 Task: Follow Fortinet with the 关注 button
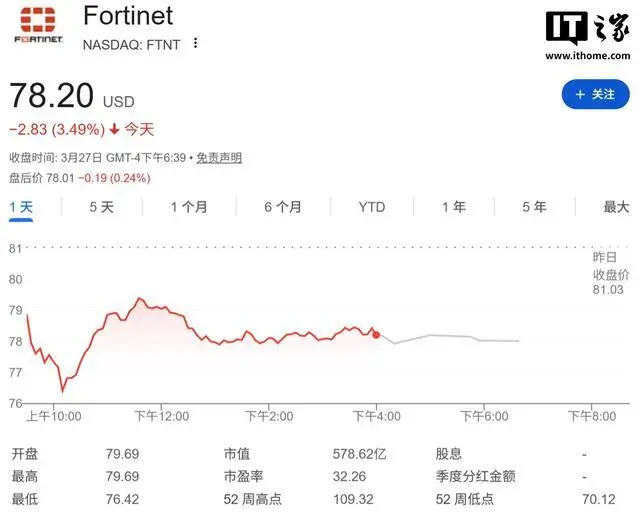click(x=595, y=94)
